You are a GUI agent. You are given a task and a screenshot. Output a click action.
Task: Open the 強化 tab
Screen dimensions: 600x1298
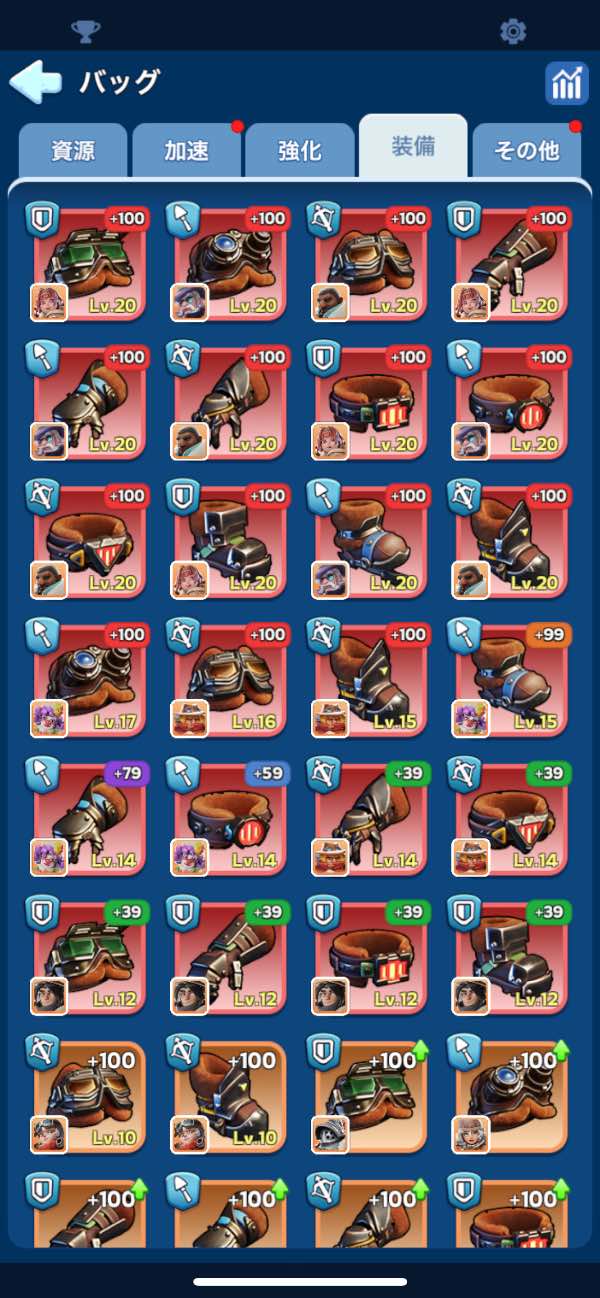pos(300,151)
